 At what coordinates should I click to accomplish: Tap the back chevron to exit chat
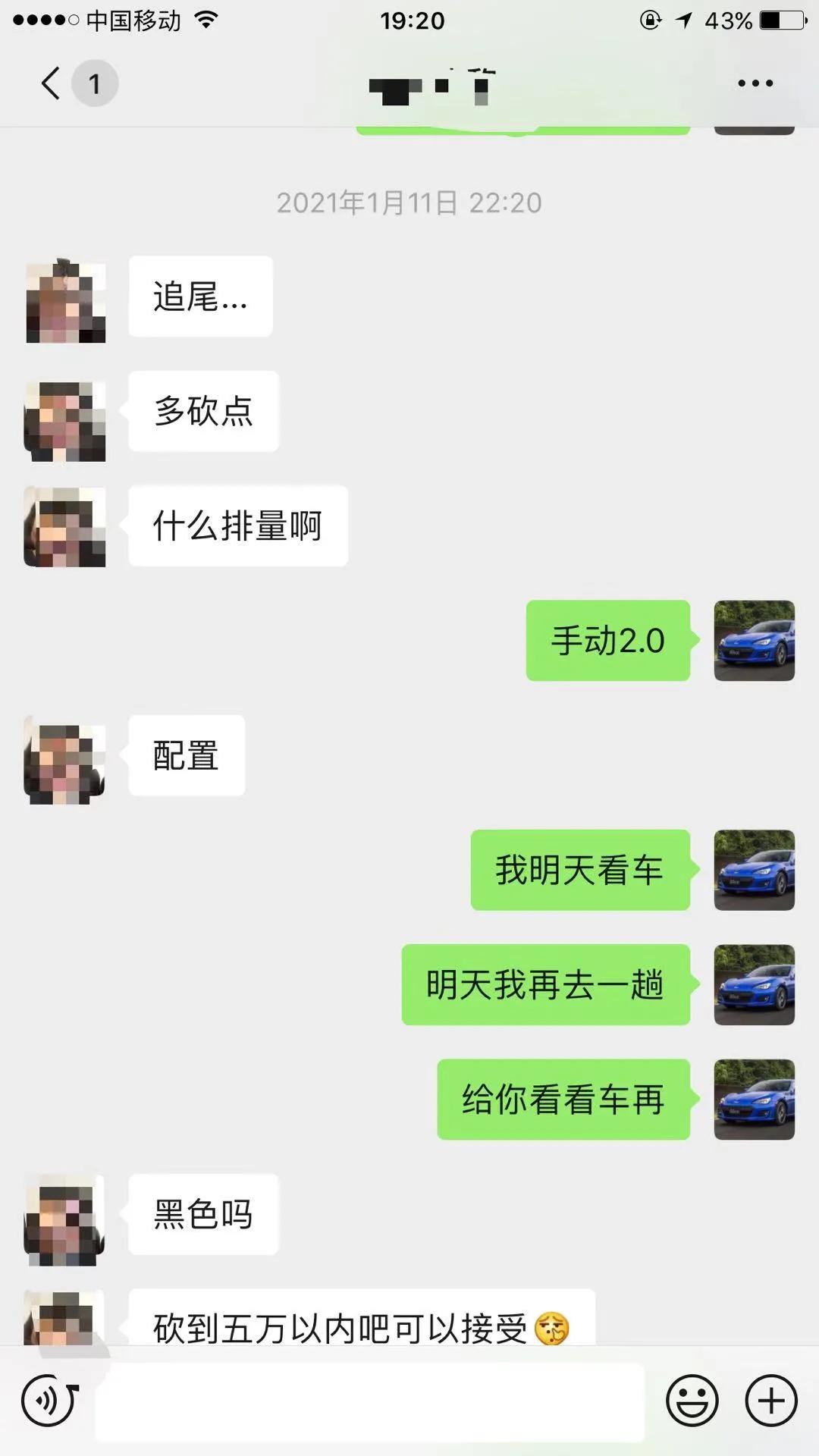pyautogui.click(x=49, y=83)
